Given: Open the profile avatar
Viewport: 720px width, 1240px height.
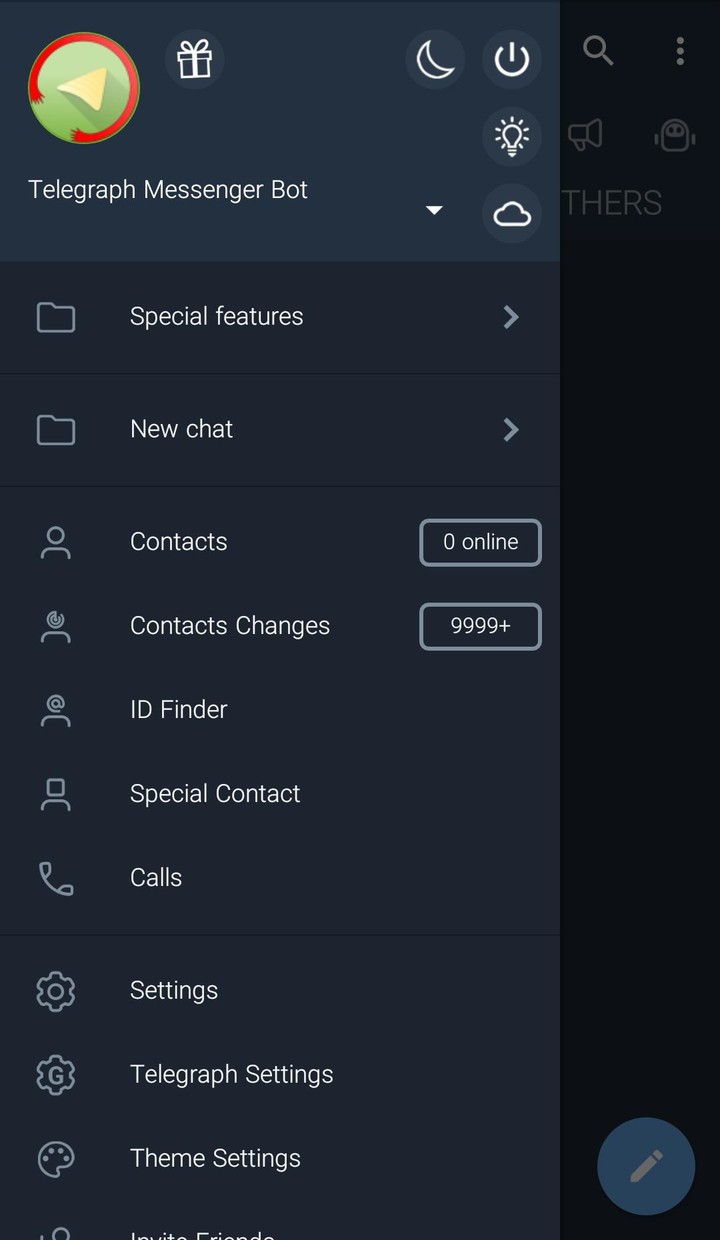Looking at the screenshot, I should coord(84,88).
